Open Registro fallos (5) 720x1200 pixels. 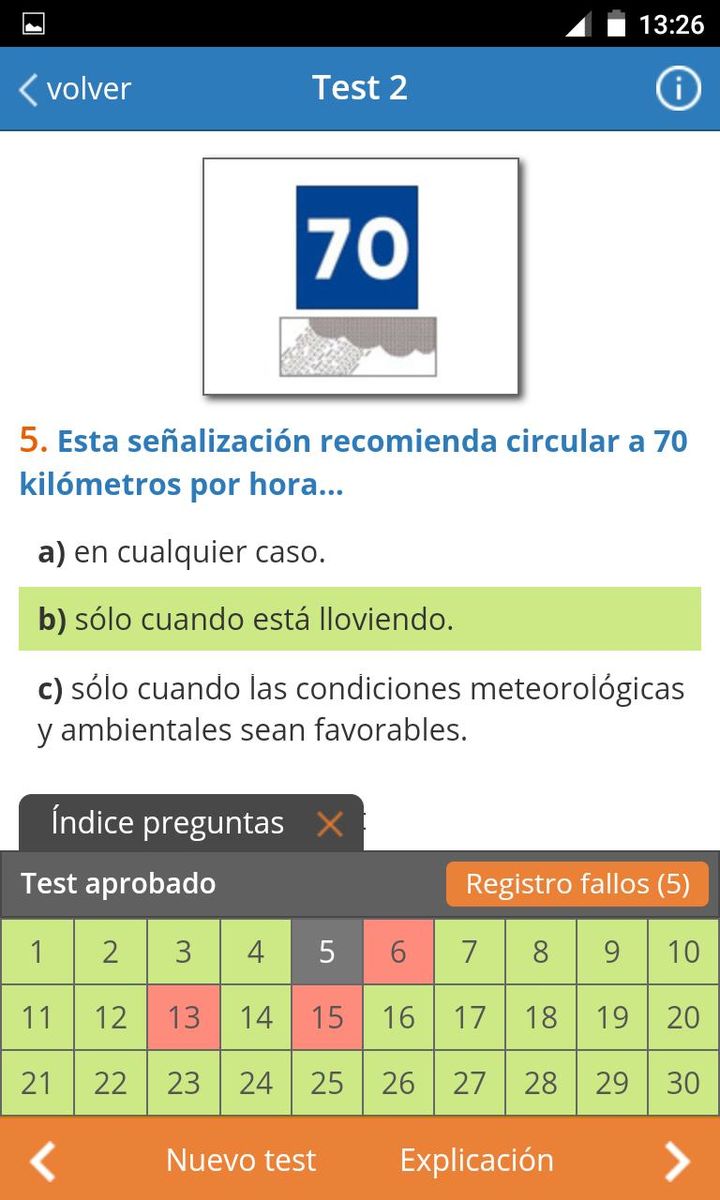coord(578,884)
